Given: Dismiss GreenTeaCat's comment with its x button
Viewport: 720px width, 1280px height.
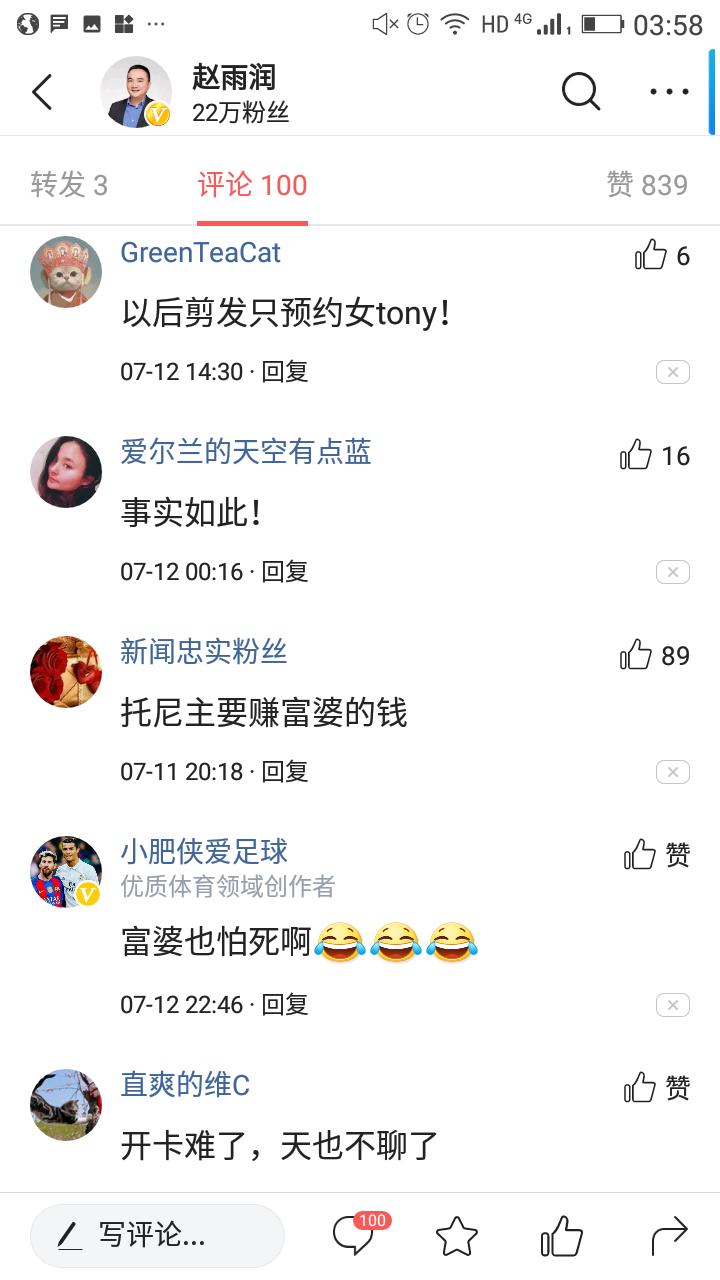Looking at the screenshot, I should tap(673, 371).
